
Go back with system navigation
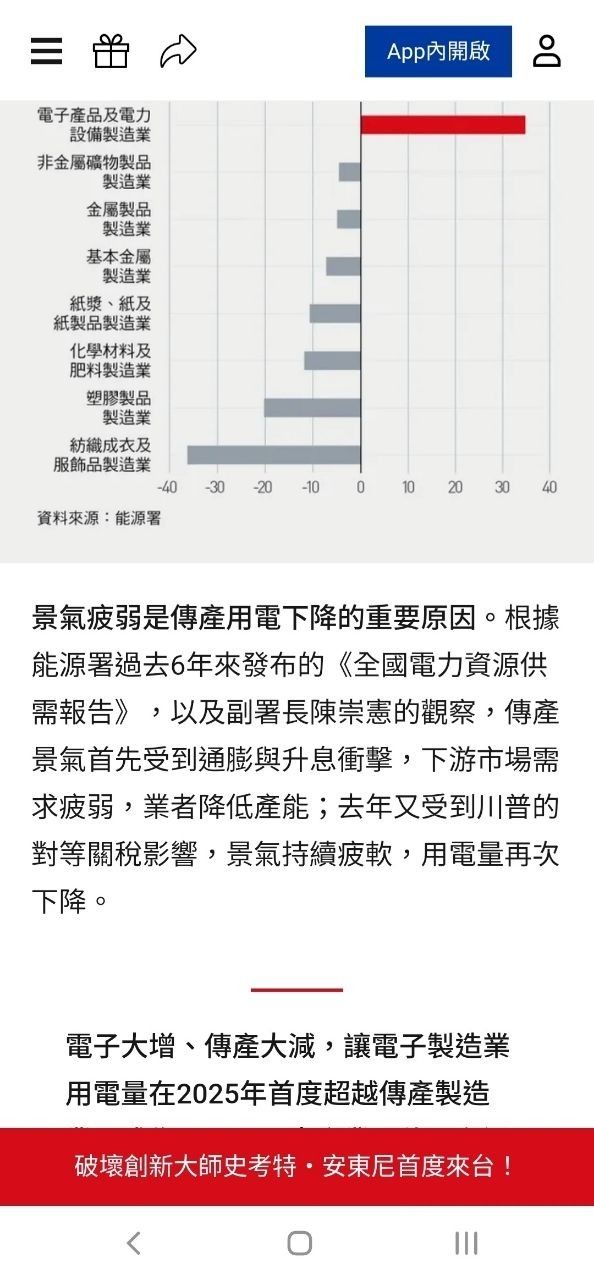point(133,1243)
